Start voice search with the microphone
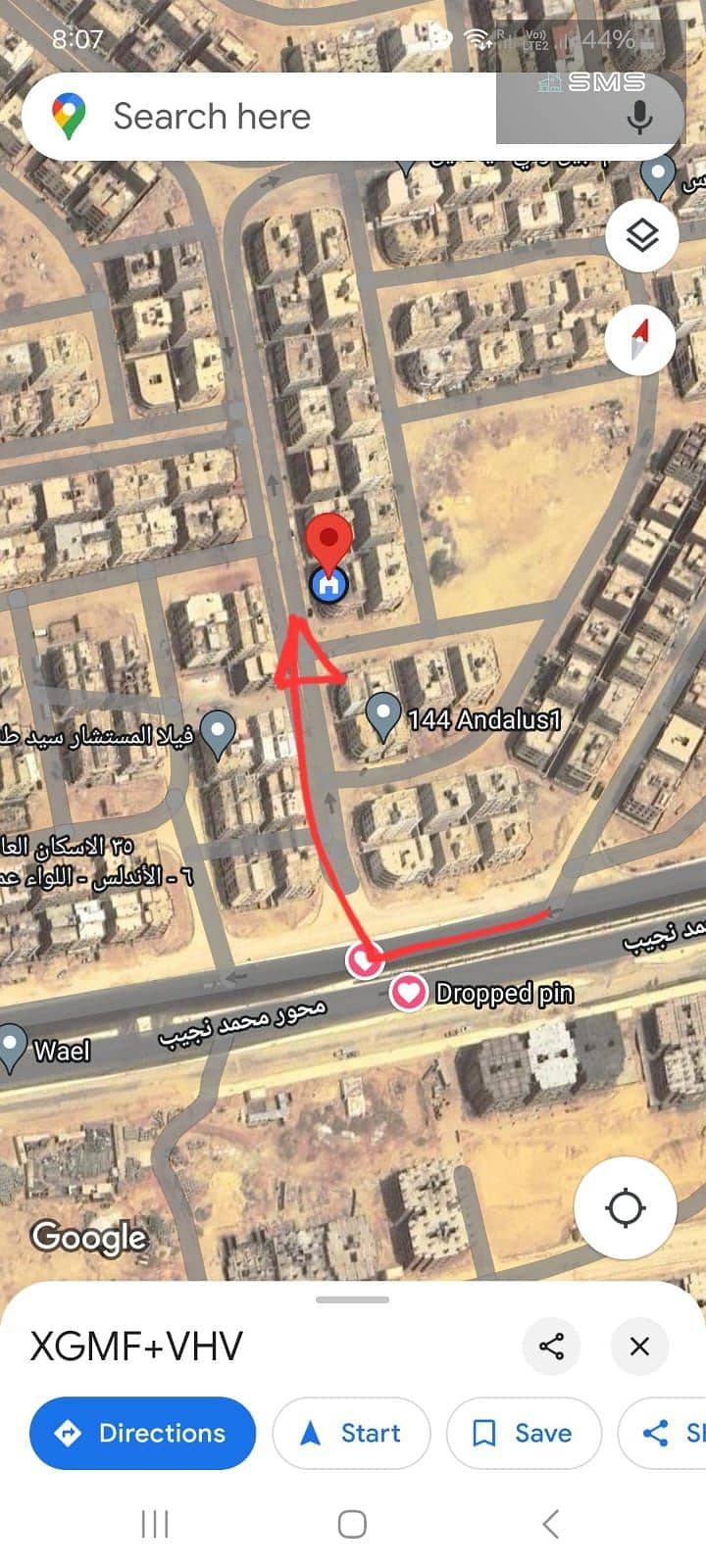The width and height of the screenshot is (706, 1568). click(x=639, y=118)
